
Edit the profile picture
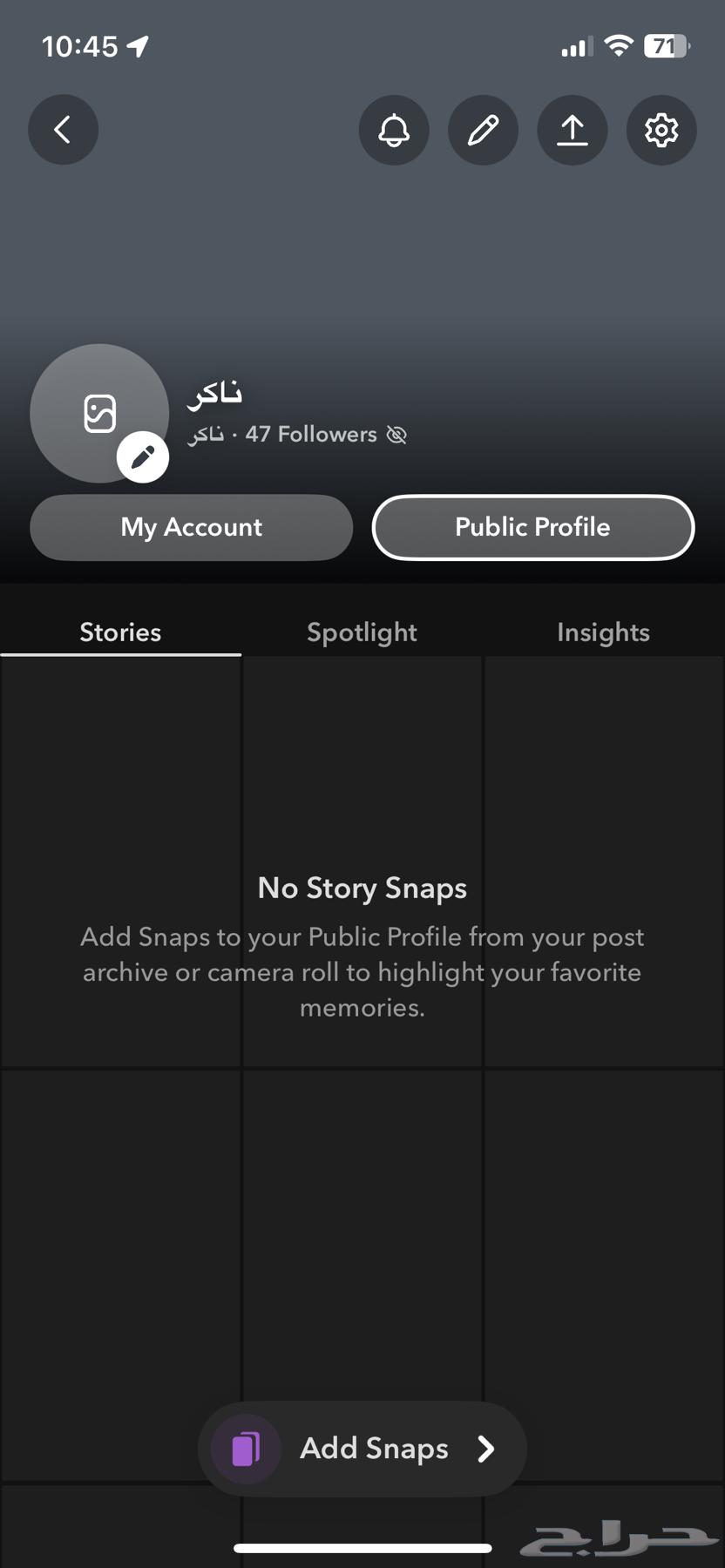click(143, 456)
